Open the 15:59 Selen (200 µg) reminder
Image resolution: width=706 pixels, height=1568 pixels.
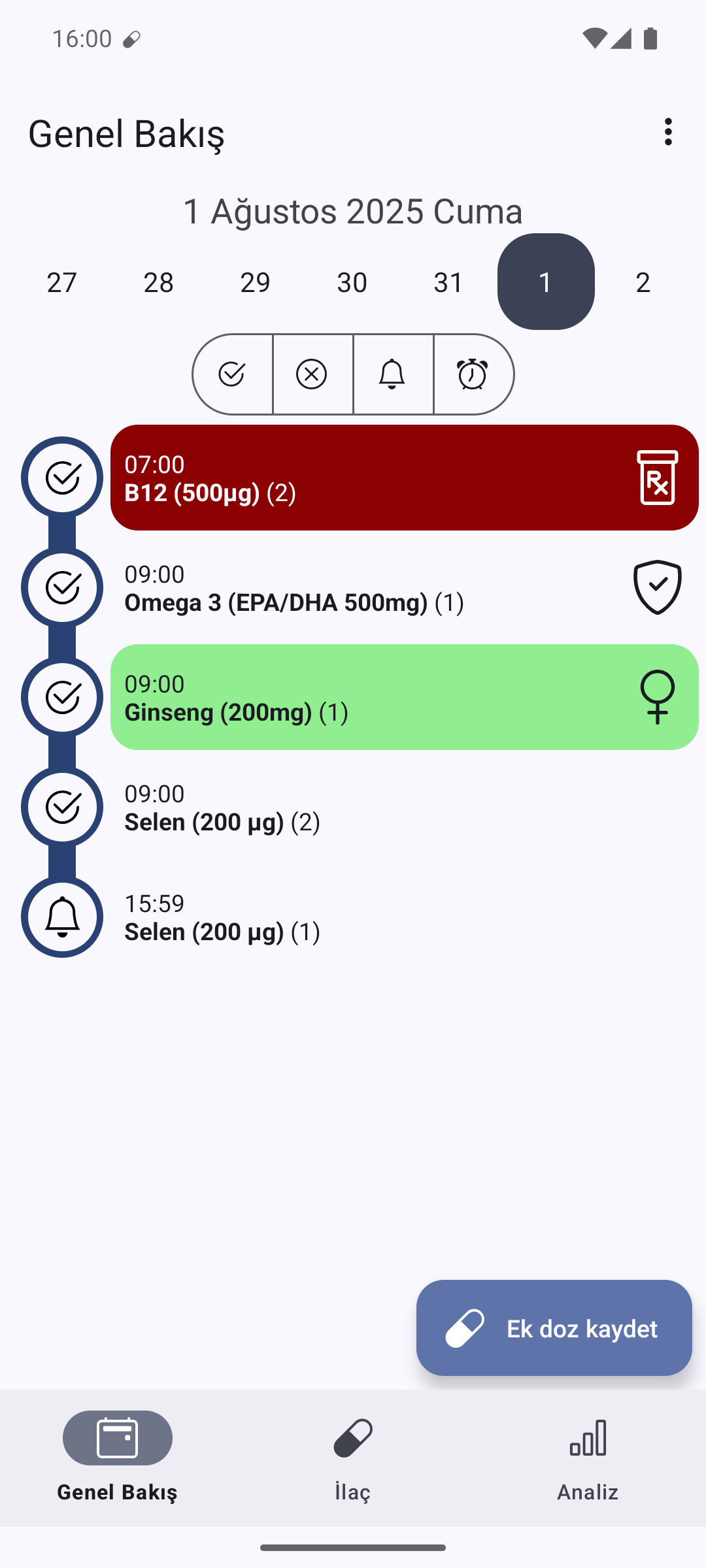click(x=405, y=917)
